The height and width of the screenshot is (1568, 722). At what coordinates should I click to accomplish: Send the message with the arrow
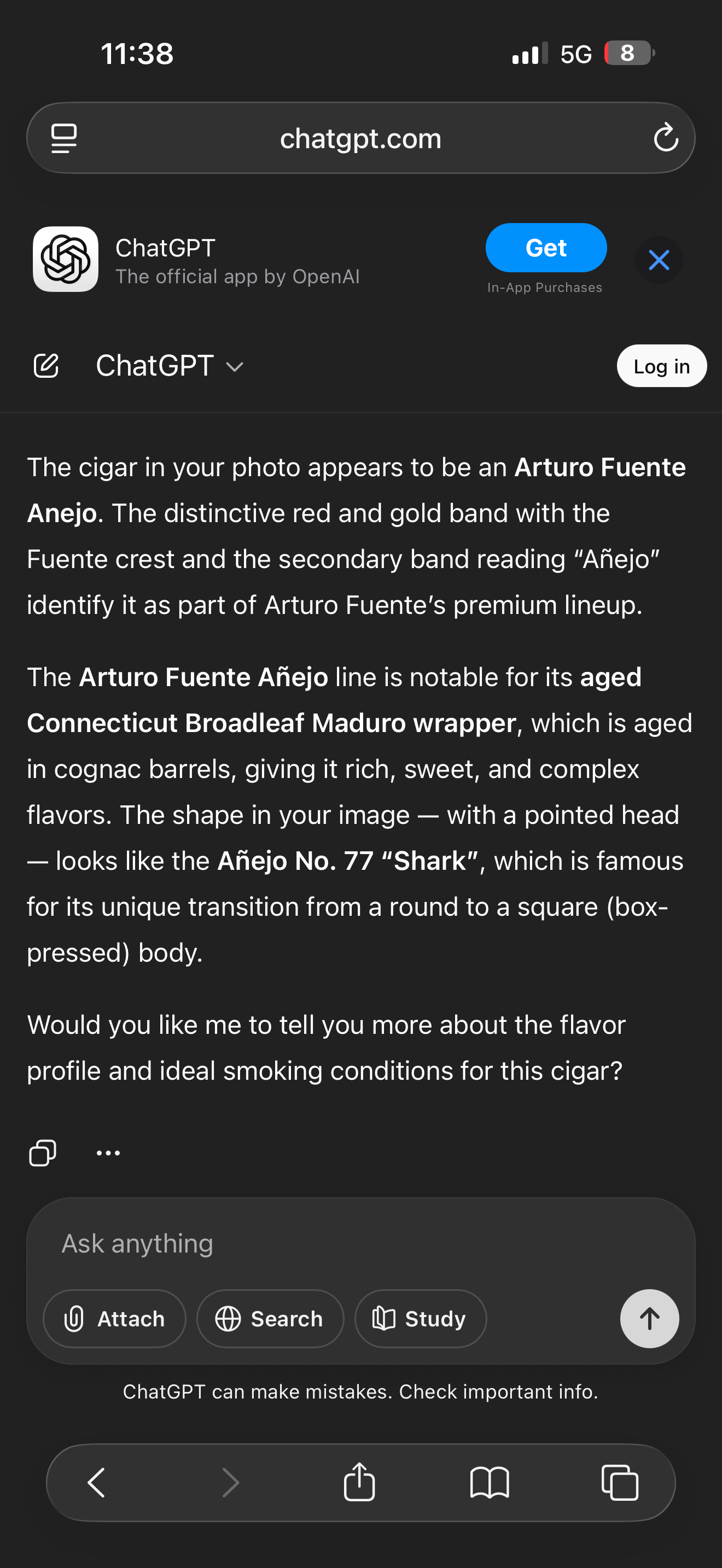tap(649, 1319)
